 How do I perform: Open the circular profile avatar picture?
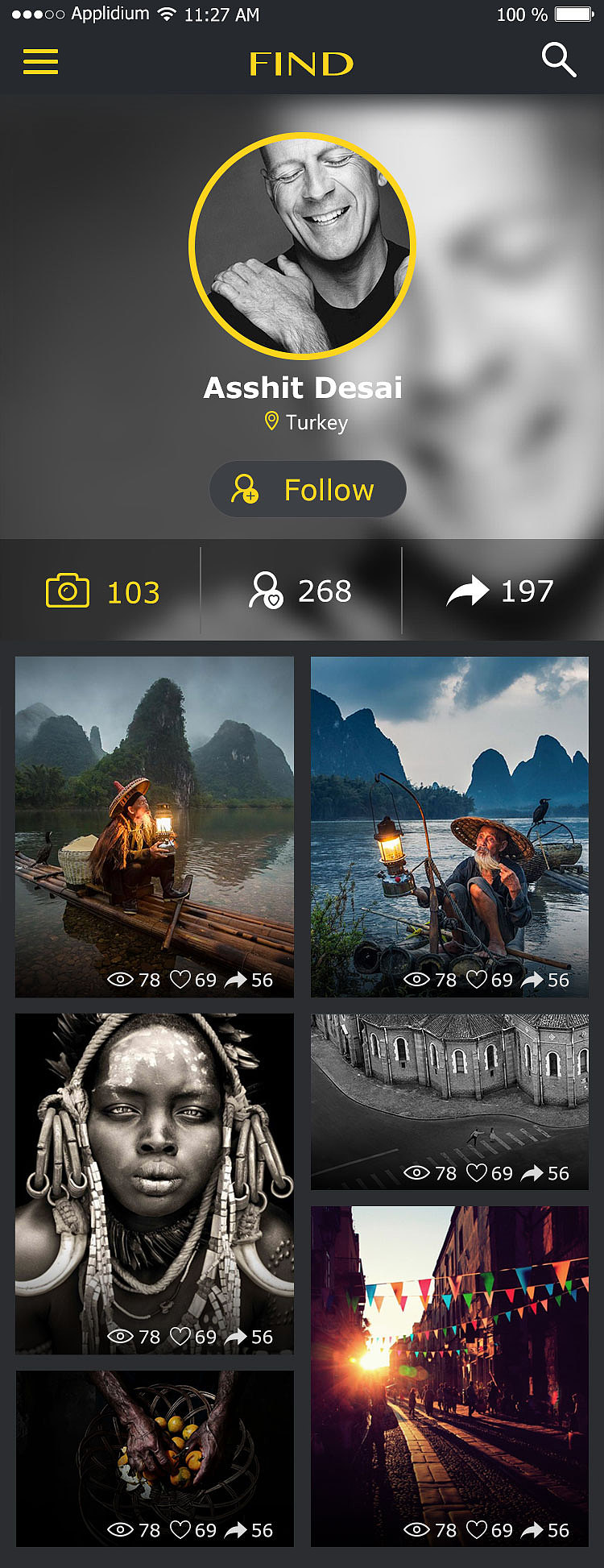(301, 244)
